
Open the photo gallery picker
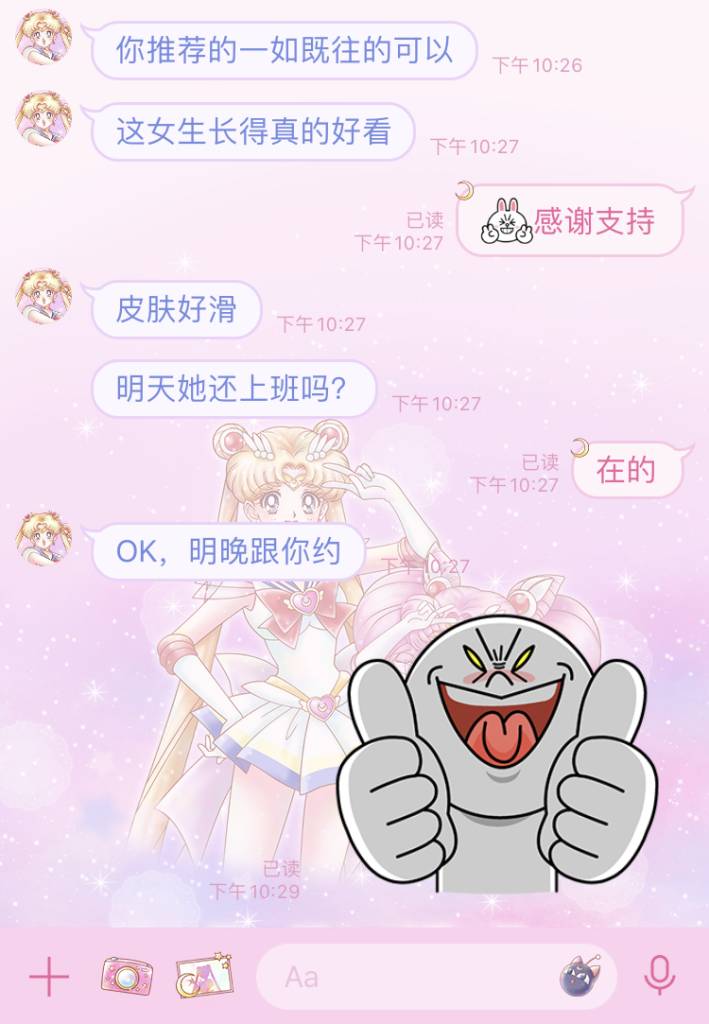coord(203,975)
